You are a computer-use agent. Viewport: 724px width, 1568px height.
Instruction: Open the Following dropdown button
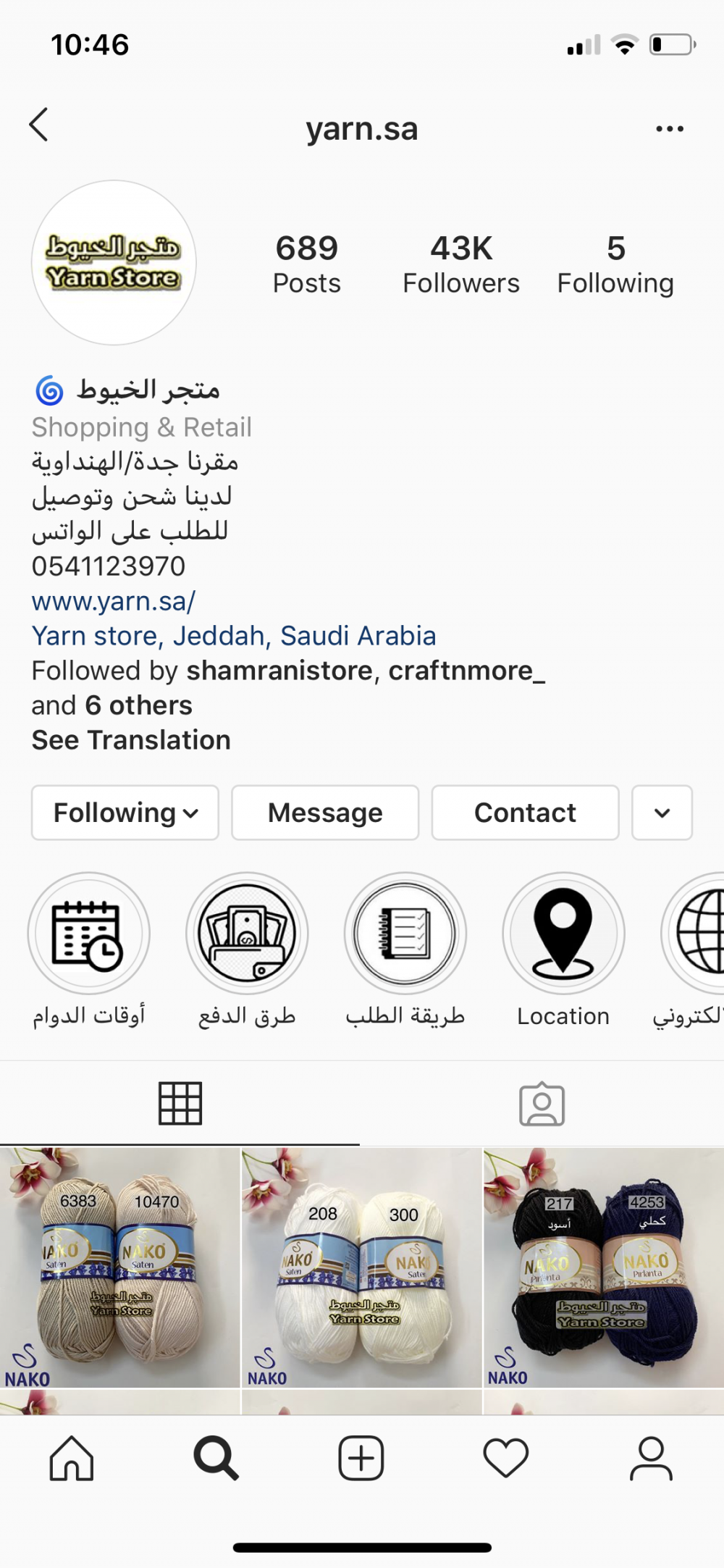coord(125,813)
